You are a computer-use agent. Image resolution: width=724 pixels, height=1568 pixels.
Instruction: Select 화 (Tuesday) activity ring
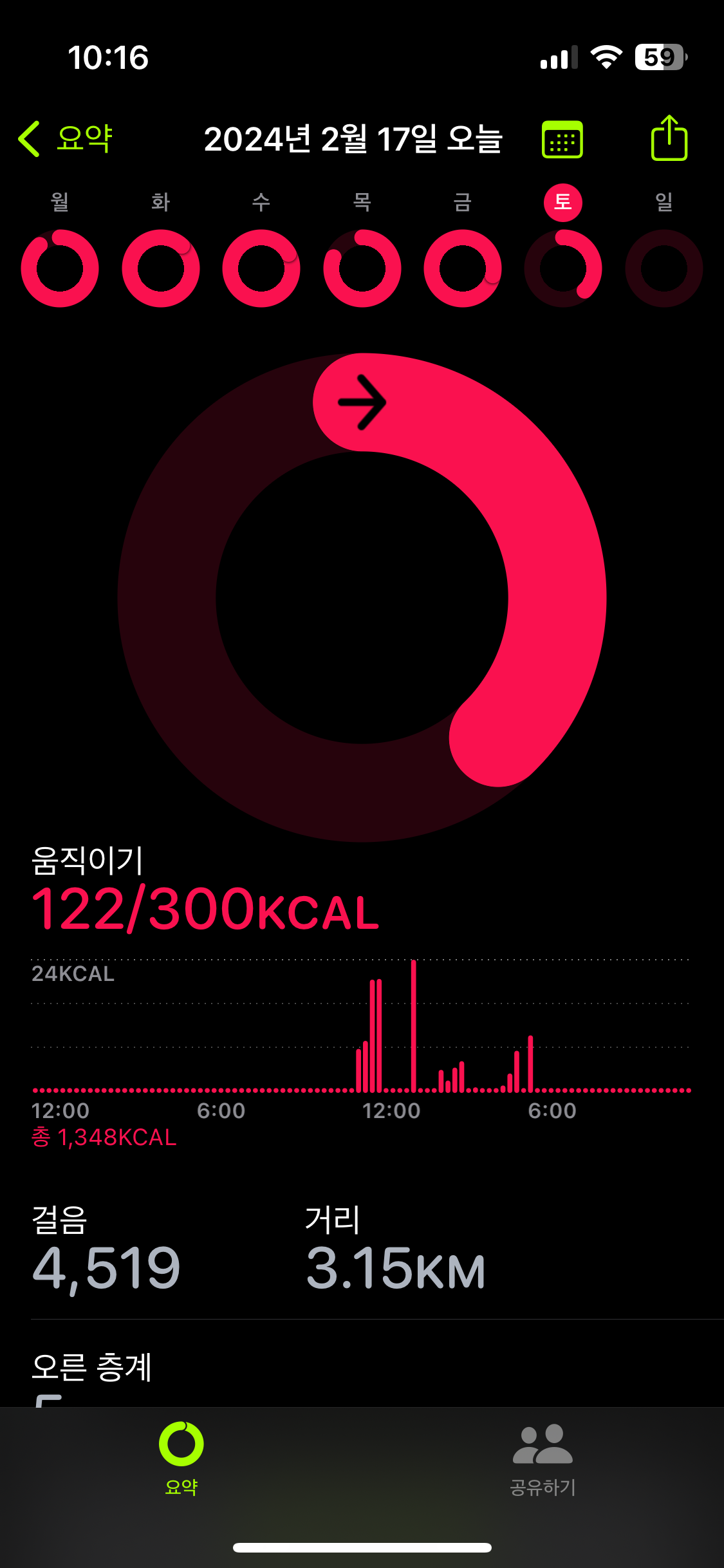point(161,268)
